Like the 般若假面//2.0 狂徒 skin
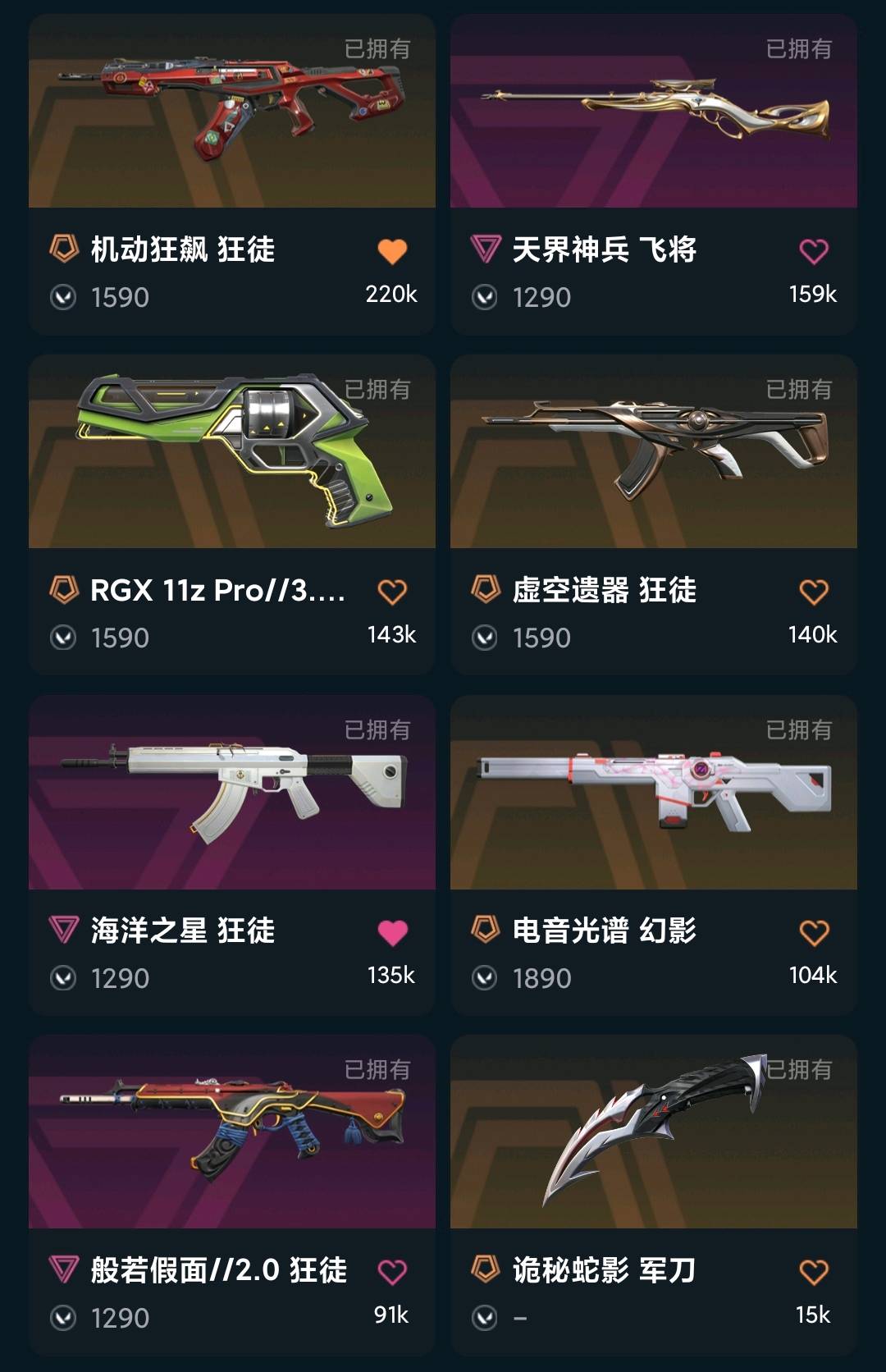This screenshot has width=886, height=1372. pyautogui.click(x=392, y=1273)
